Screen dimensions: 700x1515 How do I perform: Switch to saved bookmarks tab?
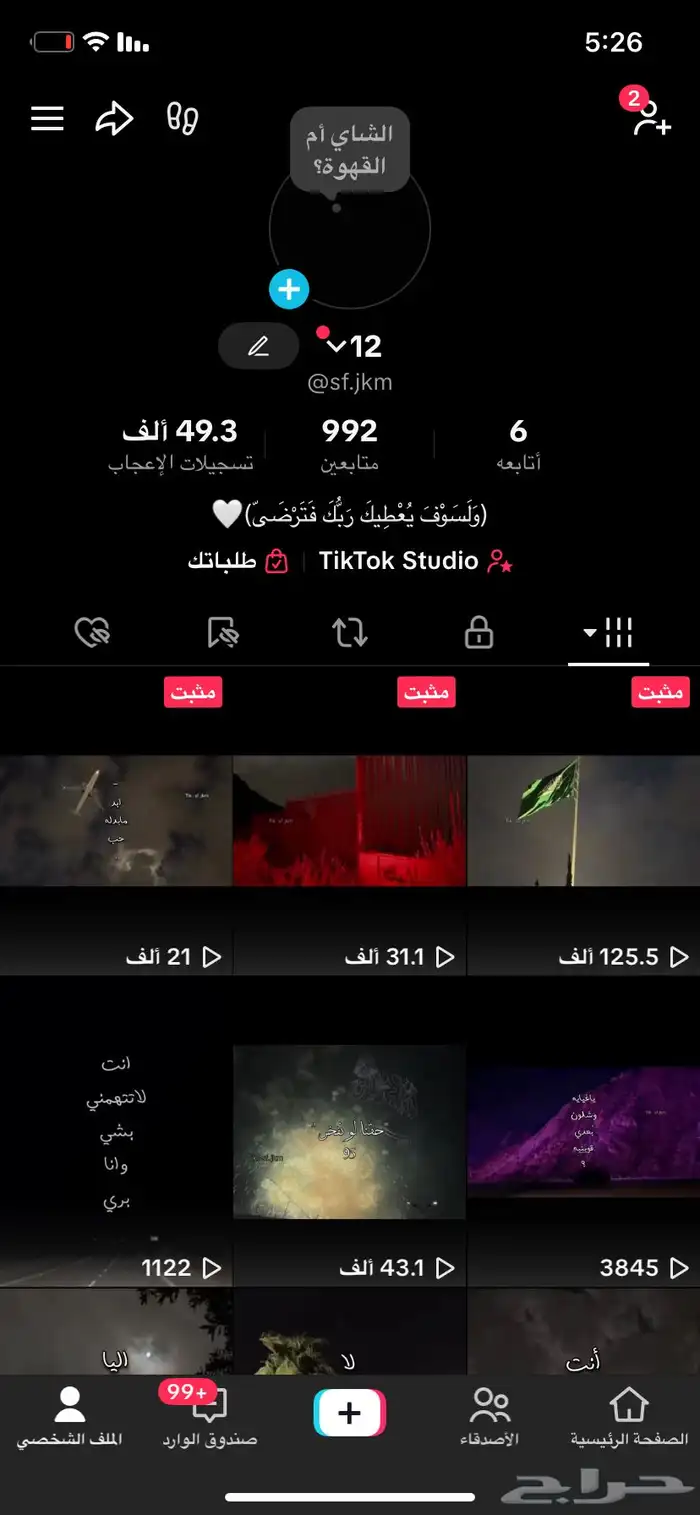[222, 632]
